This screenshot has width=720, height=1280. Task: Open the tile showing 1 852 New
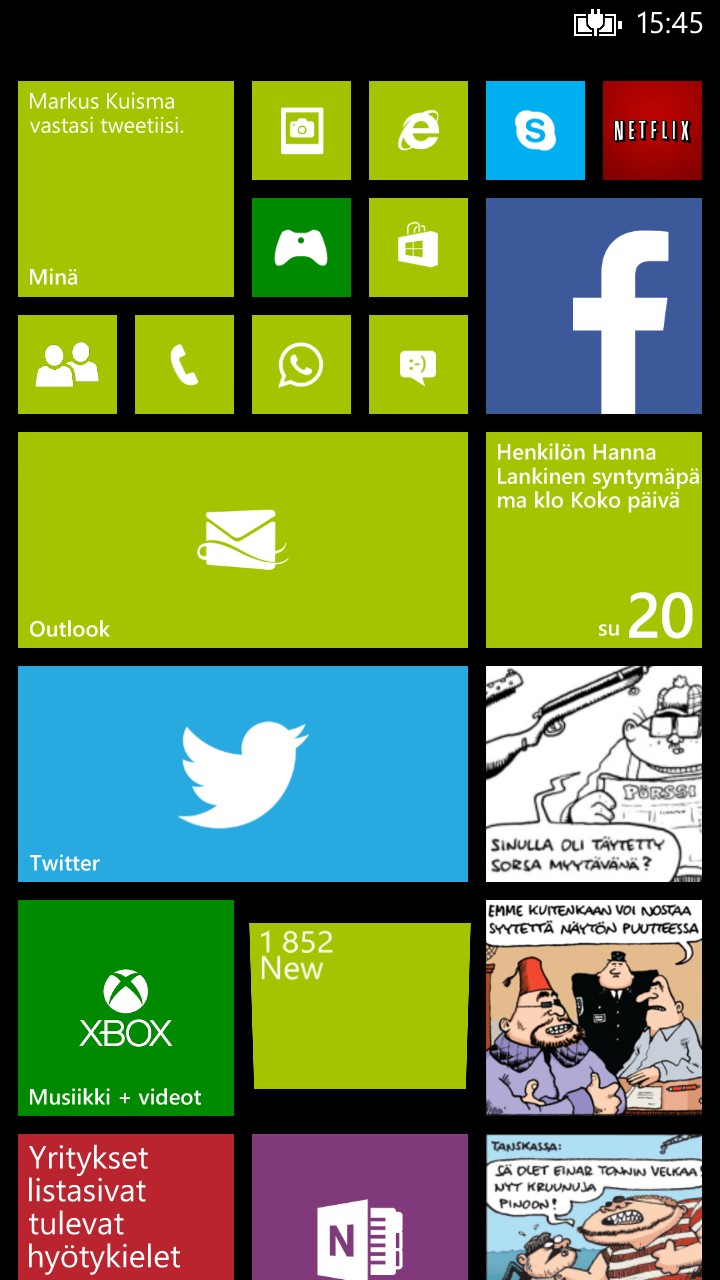(x=360, y=1006)
